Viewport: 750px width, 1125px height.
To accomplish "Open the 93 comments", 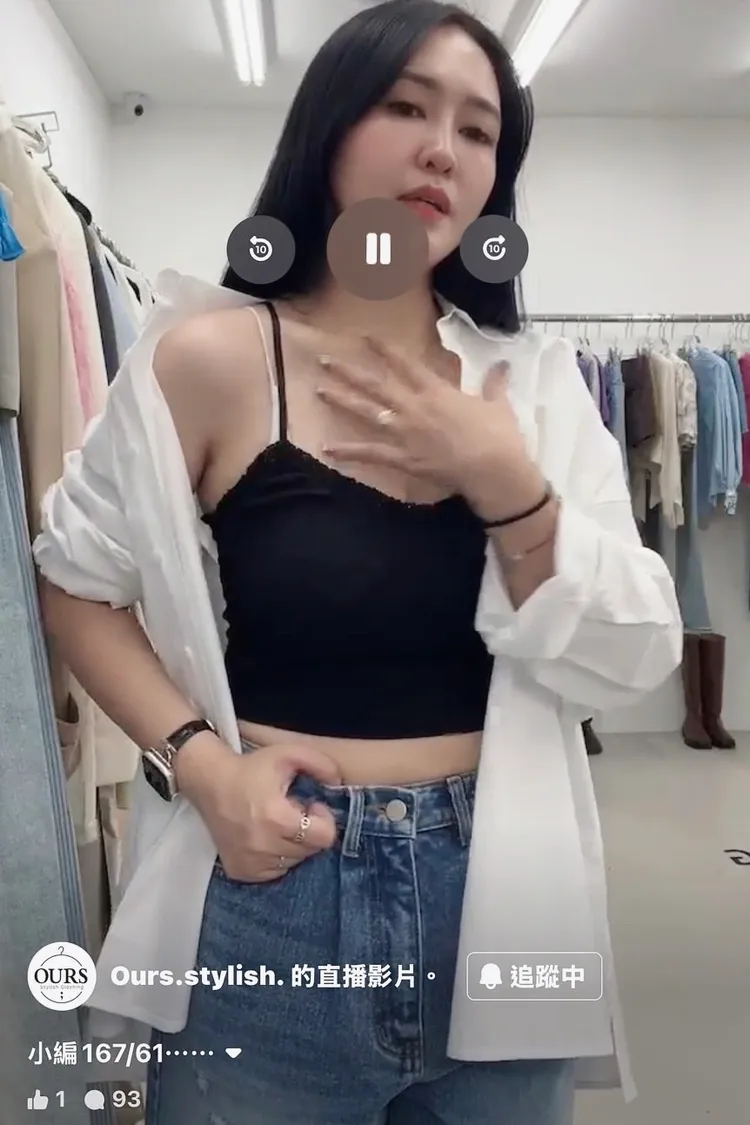I will coord(112,1100).
